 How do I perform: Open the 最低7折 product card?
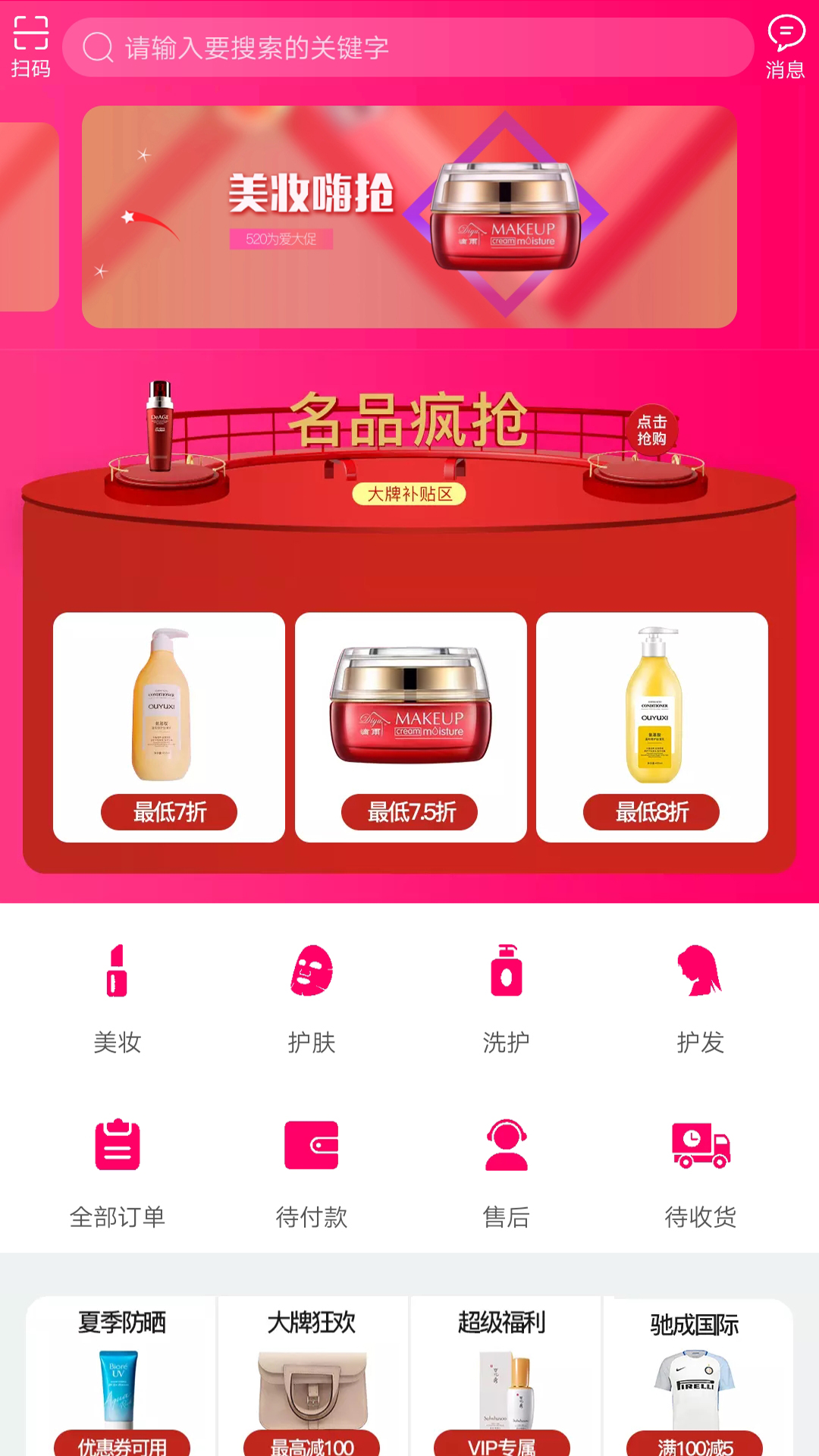(x=169, y=727)
